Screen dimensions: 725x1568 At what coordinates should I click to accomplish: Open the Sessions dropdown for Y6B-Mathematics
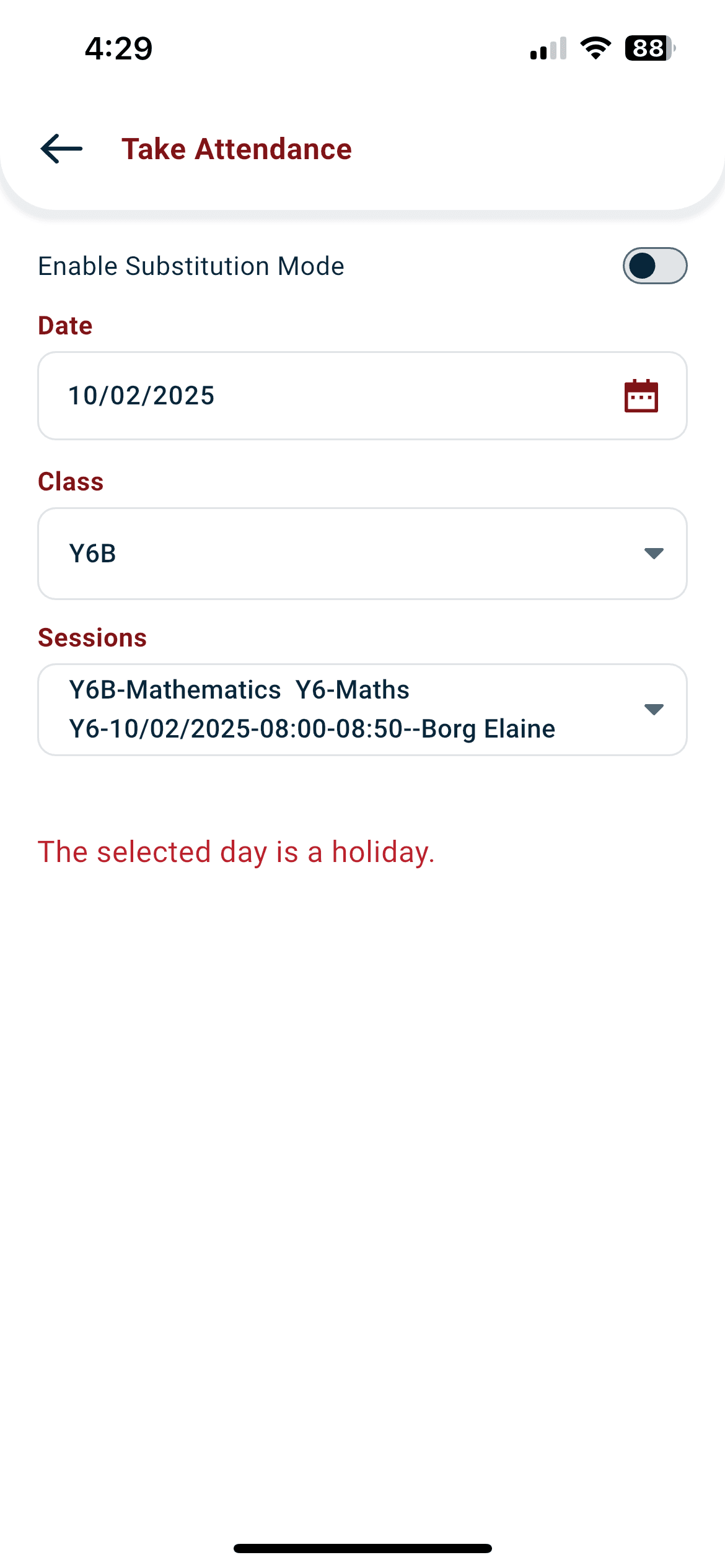pos(362,710)
